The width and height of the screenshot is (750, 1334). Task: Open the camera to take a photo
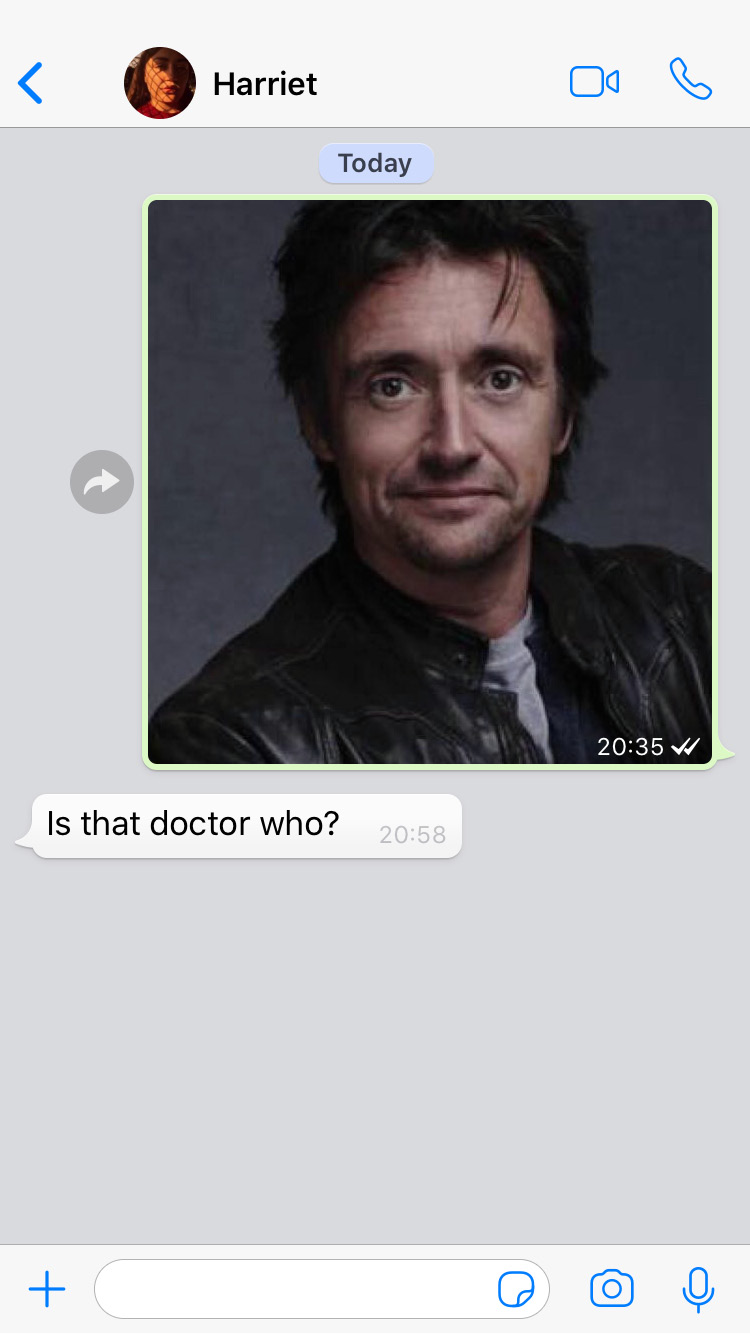pyautogui.click(x=612, y=1288)
